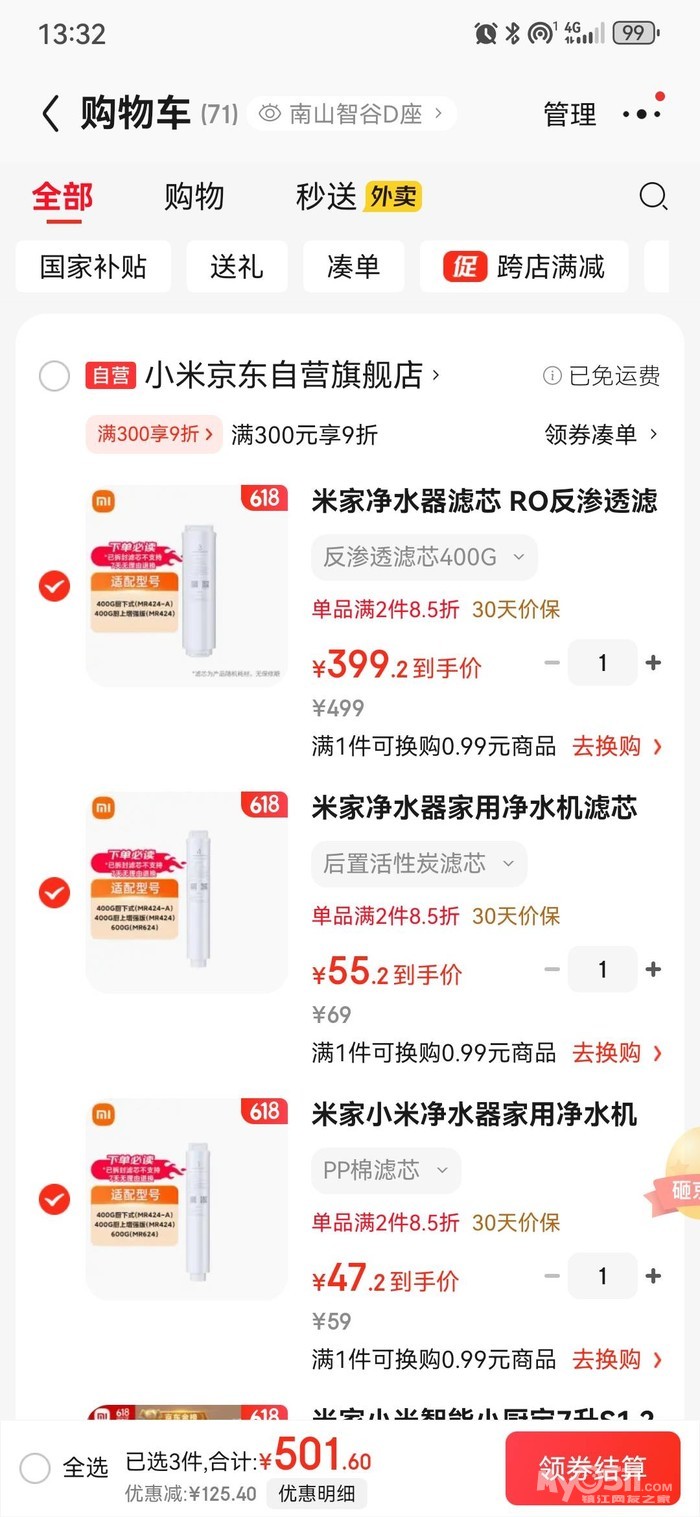700x1517 pixels.
Task: Open the 小米京东自营旗舰店 store page
Action: click(x=292, y=376)
